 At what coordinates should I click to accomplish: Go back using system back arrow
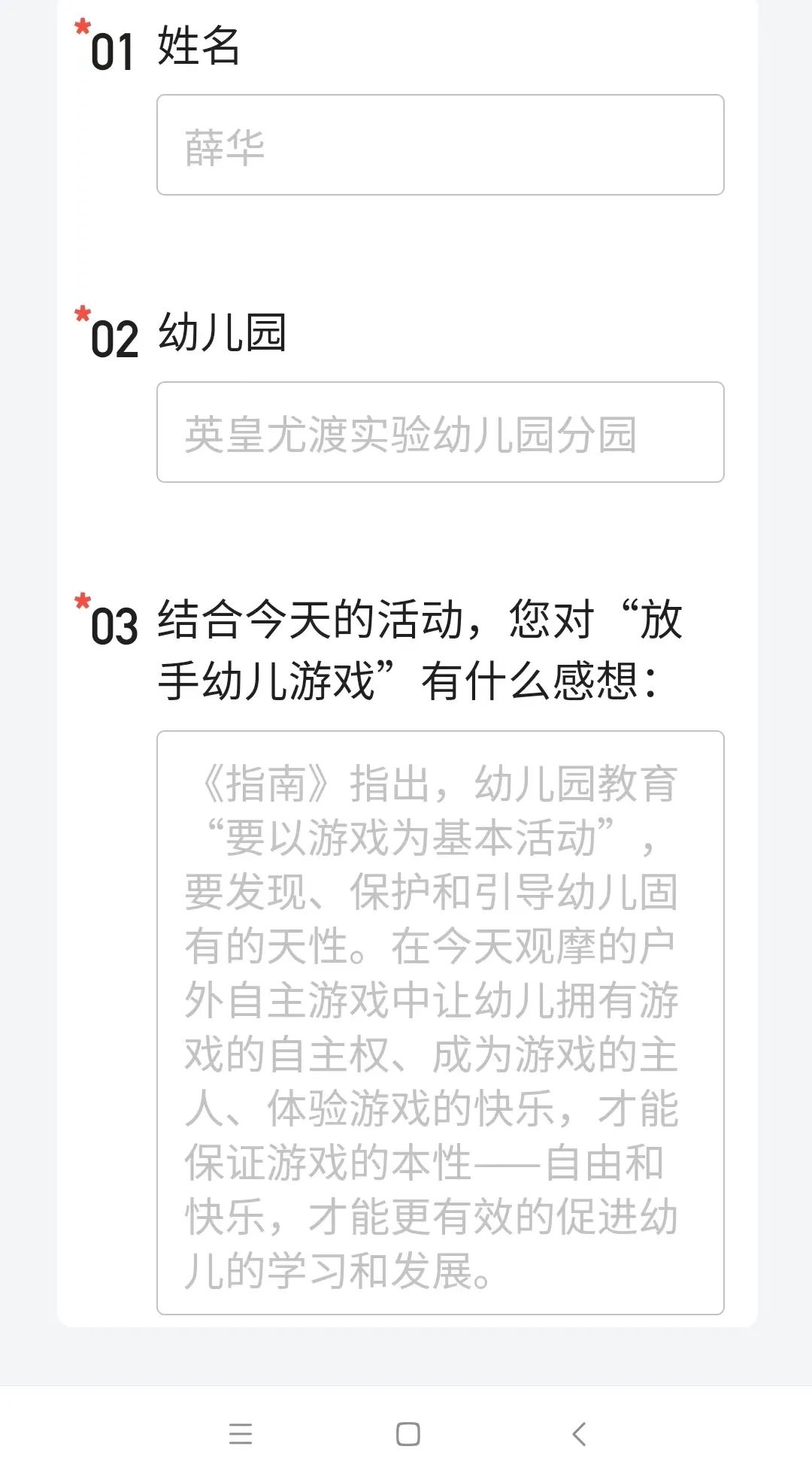pos(578,1434)
